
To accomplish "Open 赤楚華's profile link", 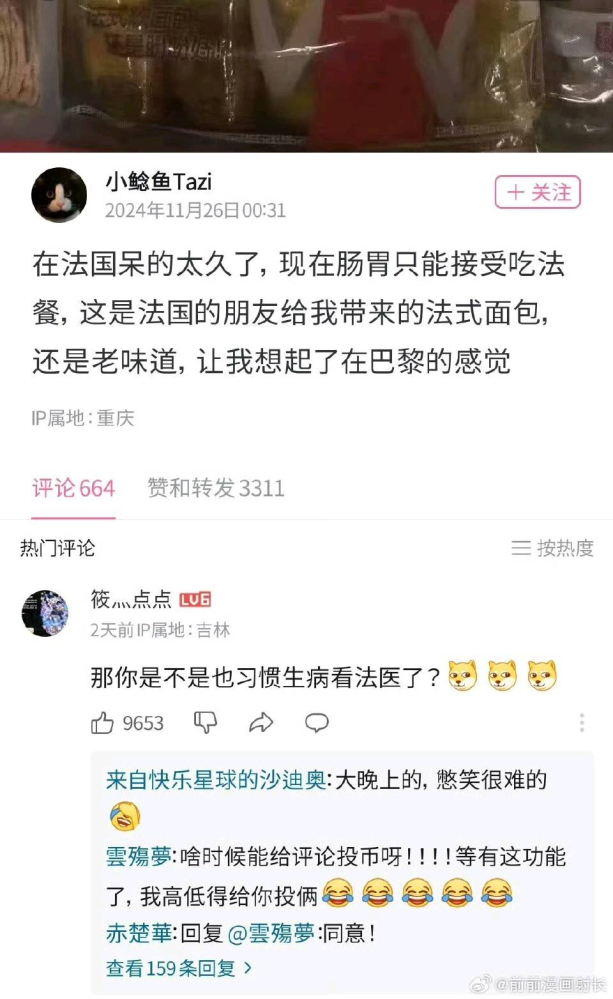I will [x=139, y=933].
